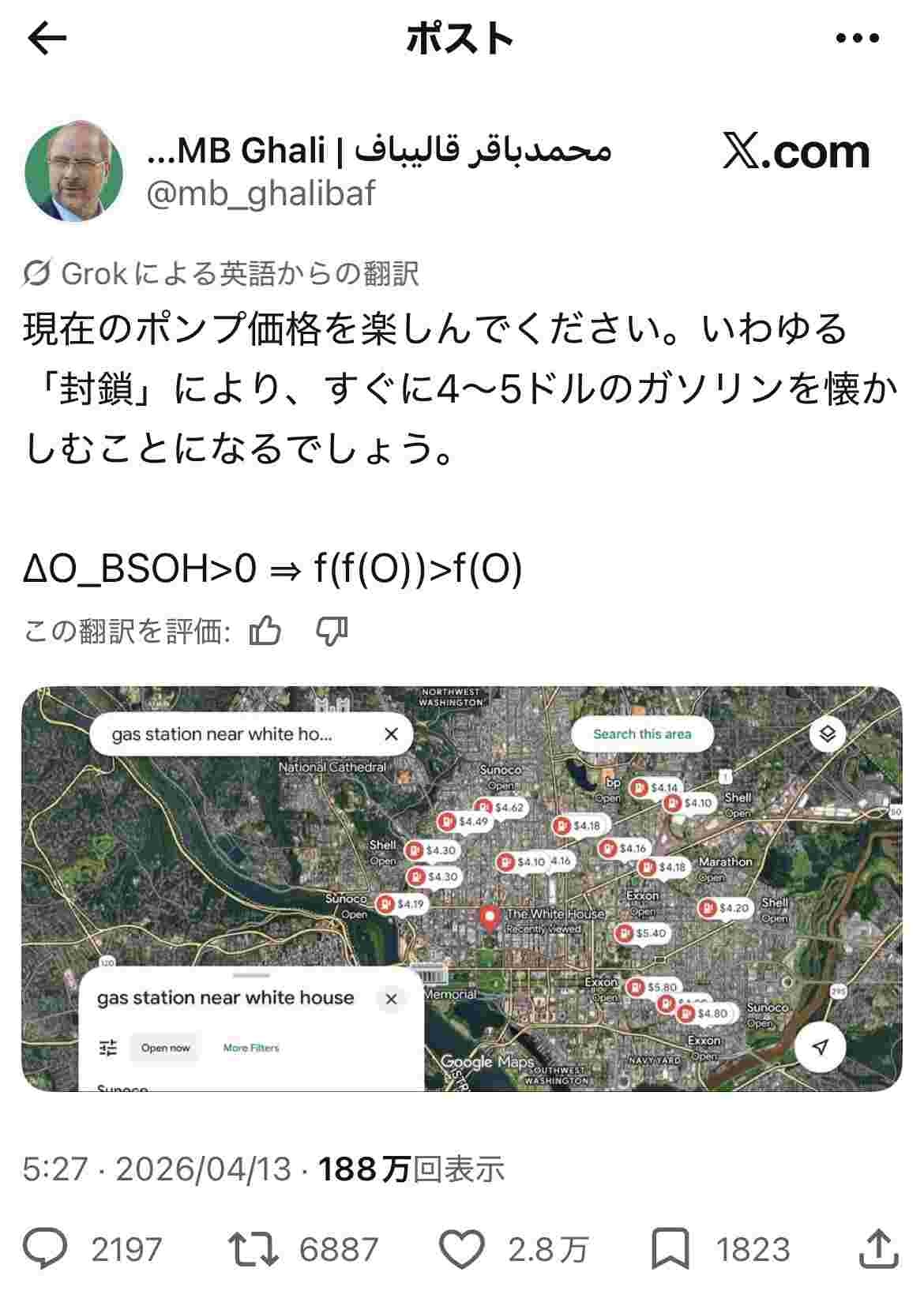Open the attached Google Maps image
The width and height of the screenshot is (924, 1302).
(461, 888)
